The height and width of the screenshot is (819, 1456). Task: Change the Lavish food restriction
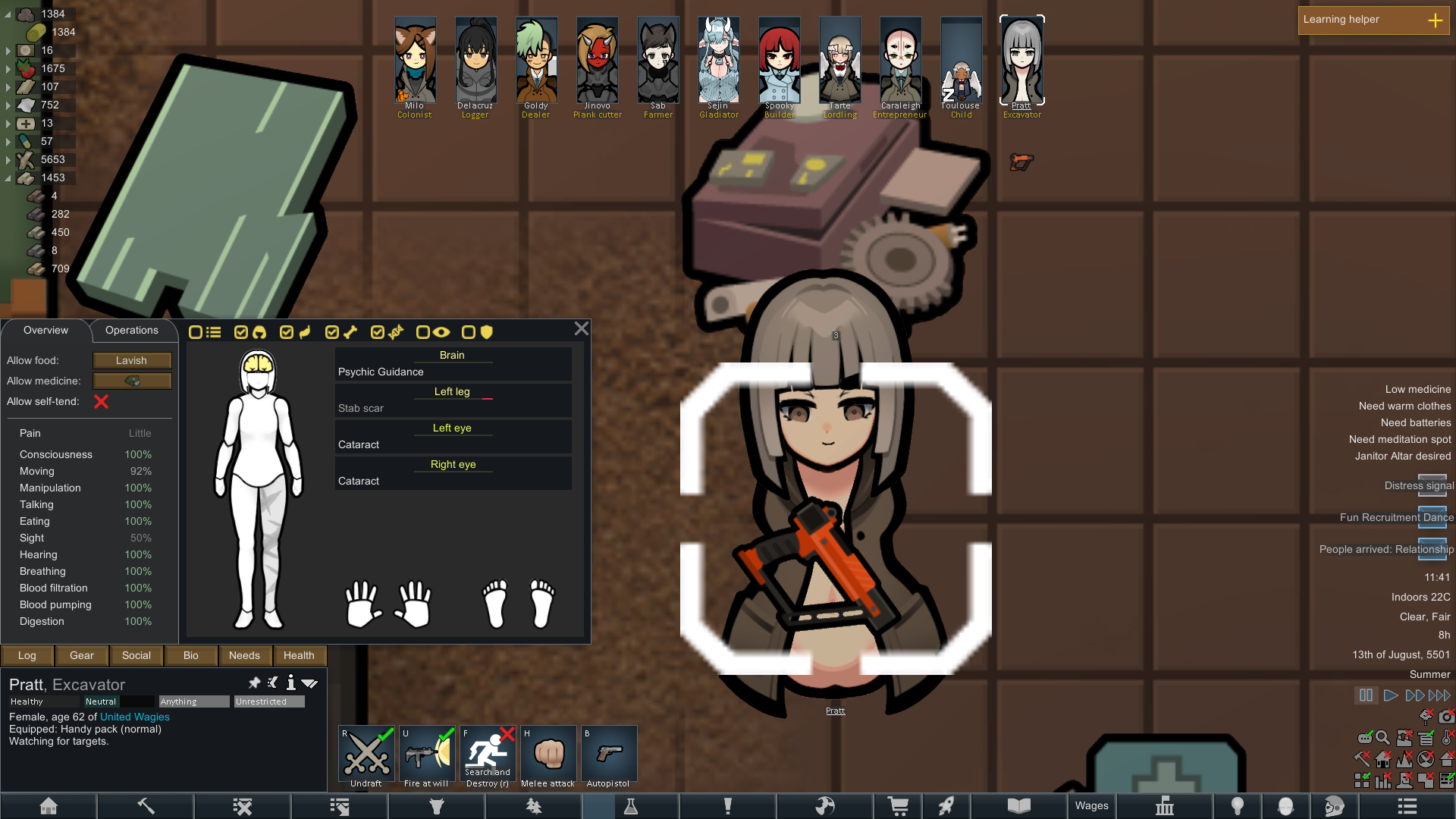click(x=132, y=360)
